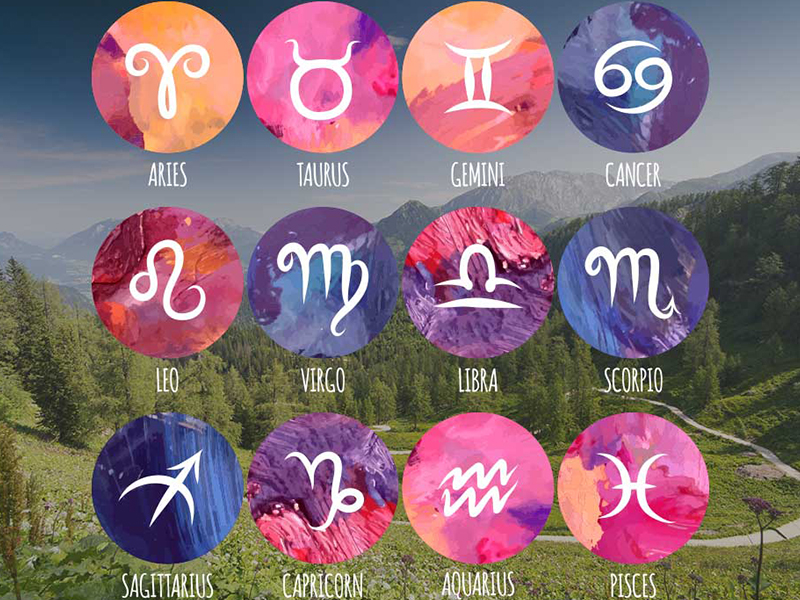Screen dimensions: 800x600
Task: Choose the Gemini sign
Action: [478, 77]
